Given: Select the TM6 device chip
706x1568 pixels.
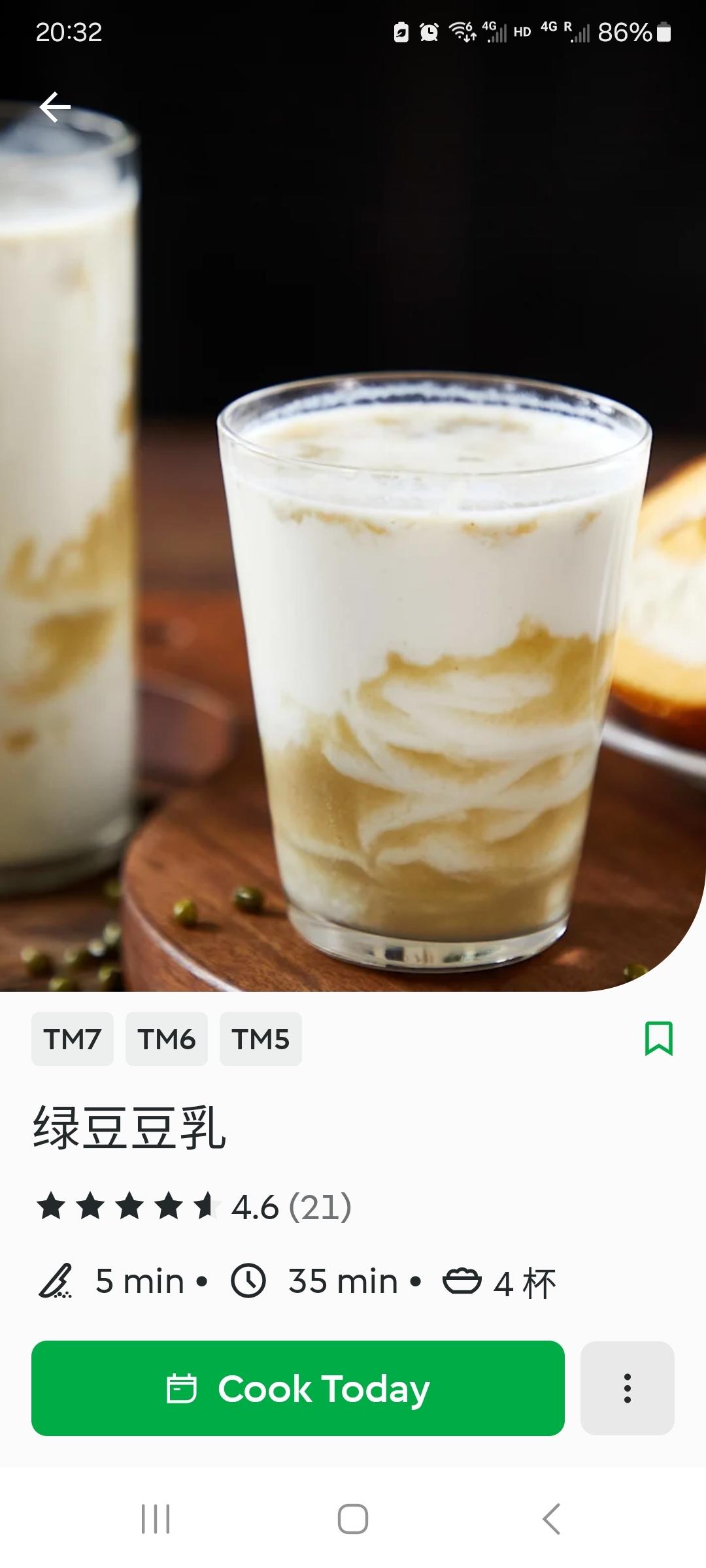Looking at the screenshot, I should click(167, 1039).
